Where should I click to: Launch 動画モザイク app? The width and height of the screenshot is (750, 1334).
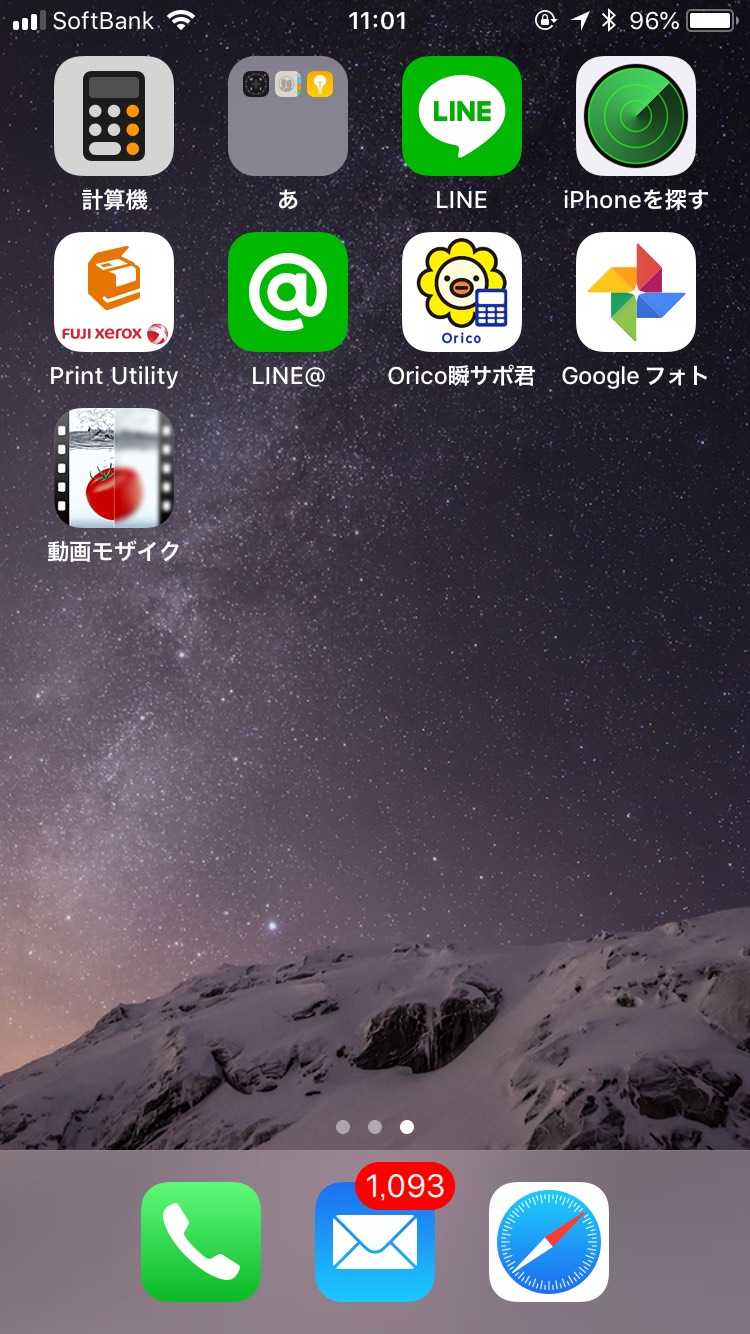pyautogui.click(x=114, y=468)
